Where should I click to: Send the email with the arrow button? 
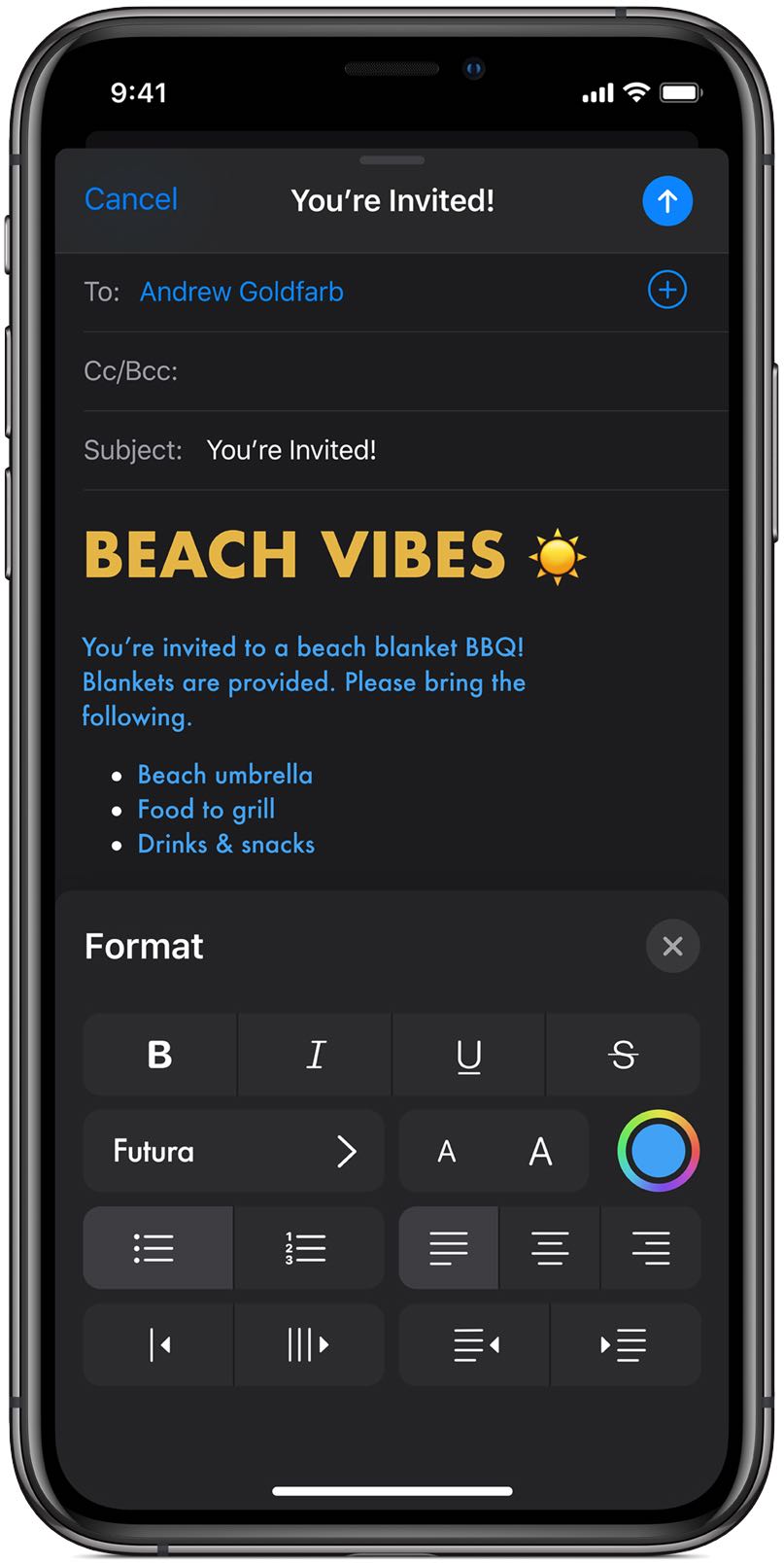tap(666, 201)
